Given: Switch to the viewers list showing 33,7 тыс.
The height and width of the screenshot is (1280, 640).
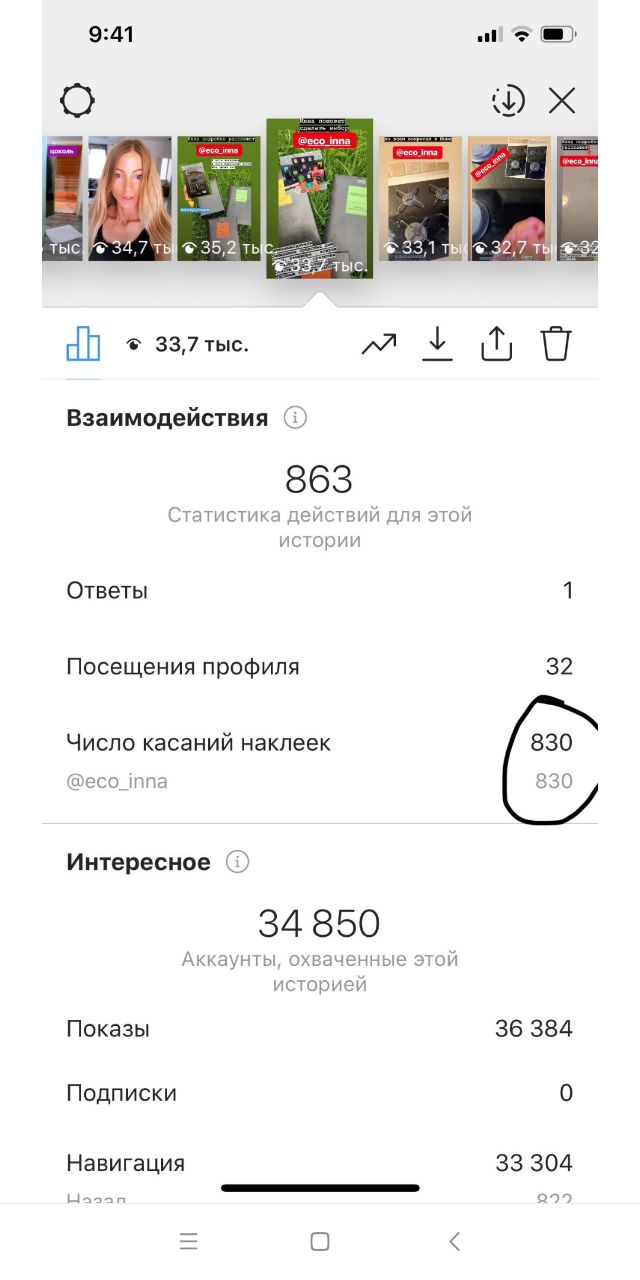Looking at the screenshot, I should pyautogui.click(x=187, y=345).
